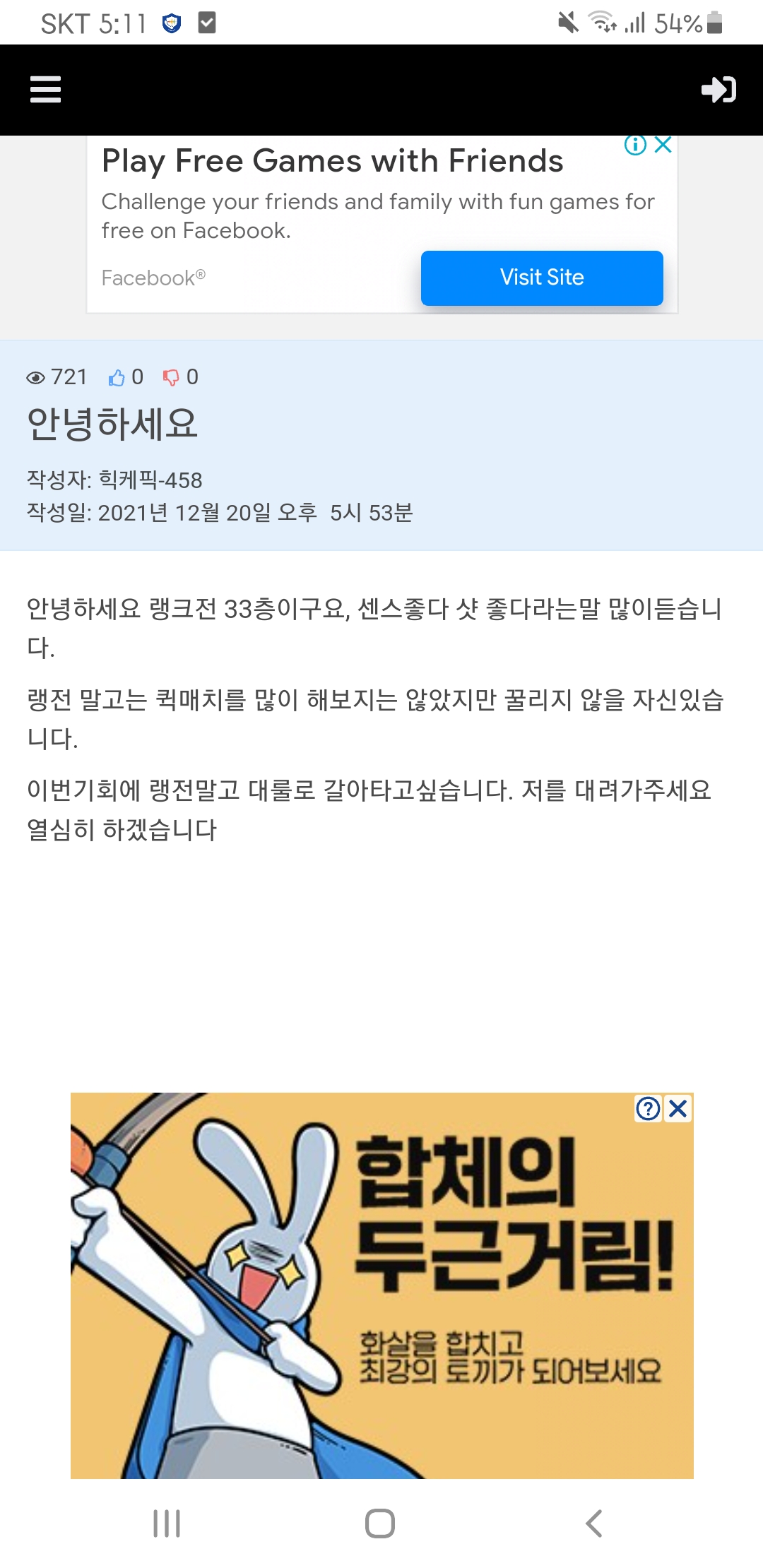The image size is (763, 1568).
Task: Open the rabbit archer game ad
Action: (x=381, y=1285)
